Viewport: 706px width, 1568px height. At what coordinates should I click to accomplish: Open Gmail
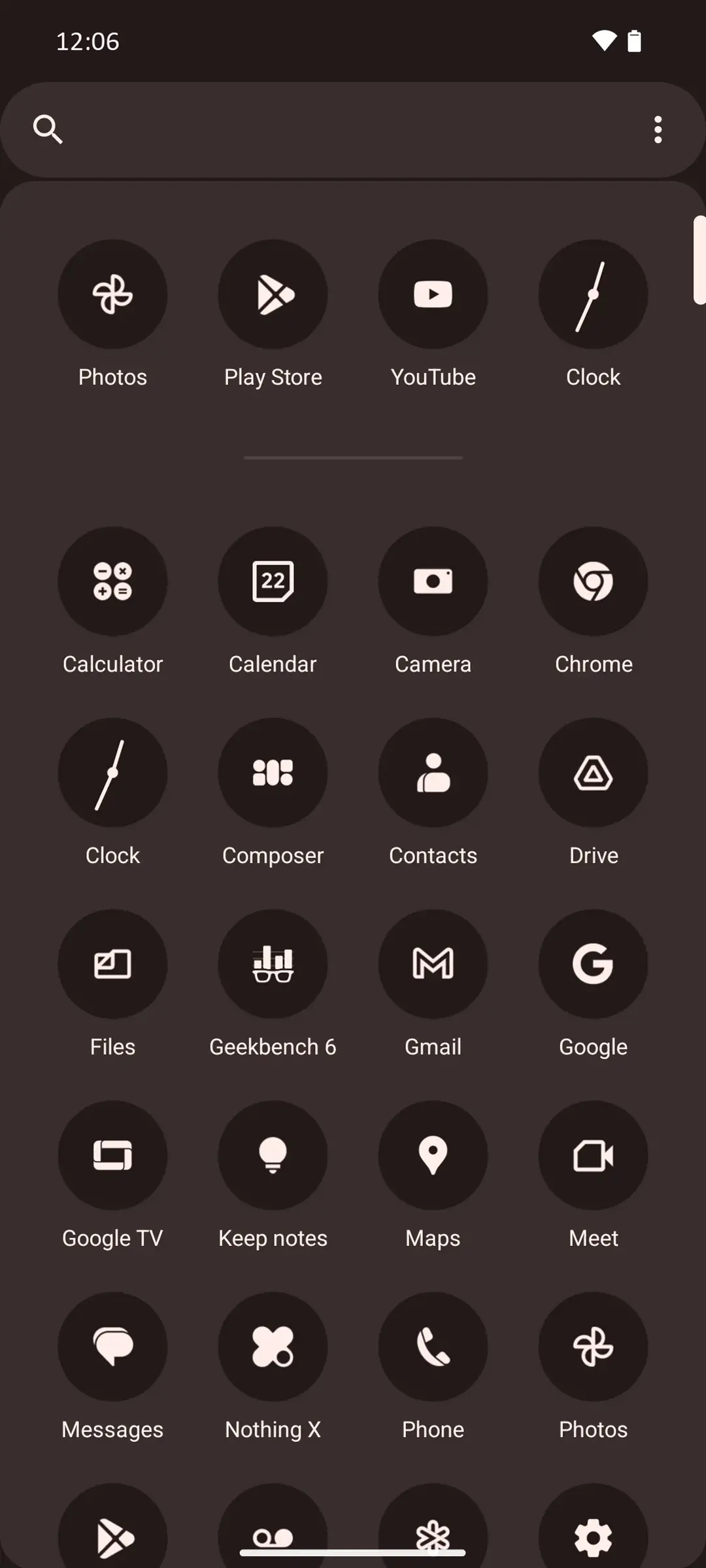pos(433,964)
